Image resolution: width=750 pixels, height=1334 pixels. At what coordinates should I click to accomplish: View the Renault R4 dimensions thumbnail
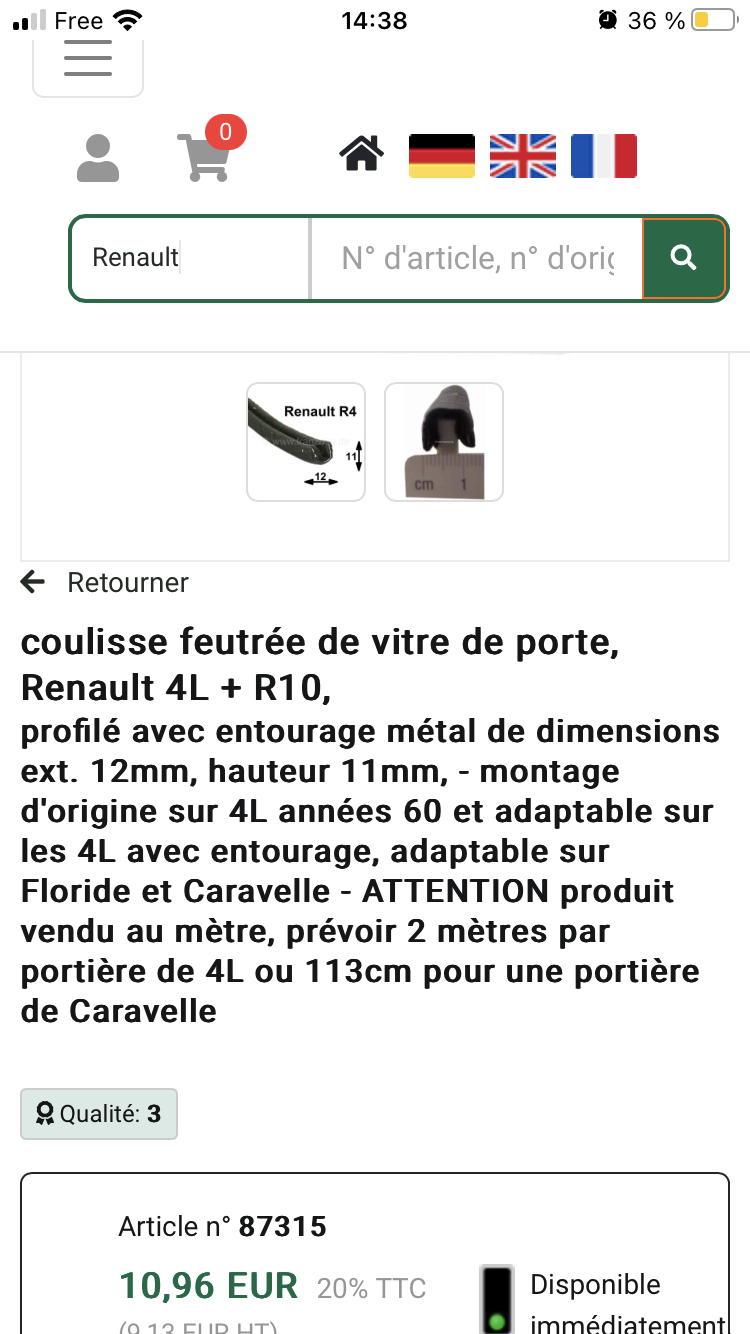tap(306, 441)
